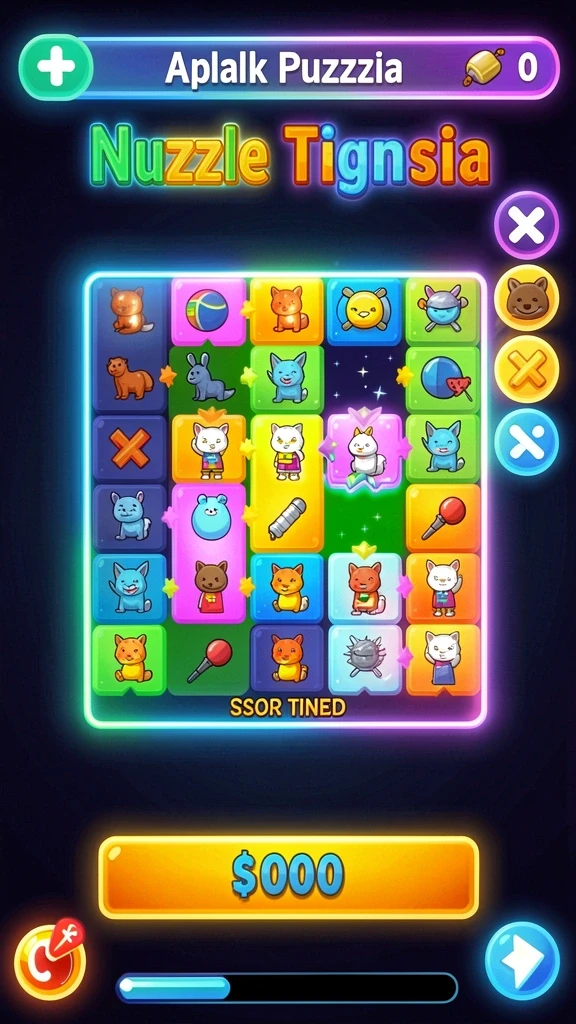This screenshot has height=1024, width=576.
Task: Tap the blue X booster button
Action: click(x=526, y=442)
